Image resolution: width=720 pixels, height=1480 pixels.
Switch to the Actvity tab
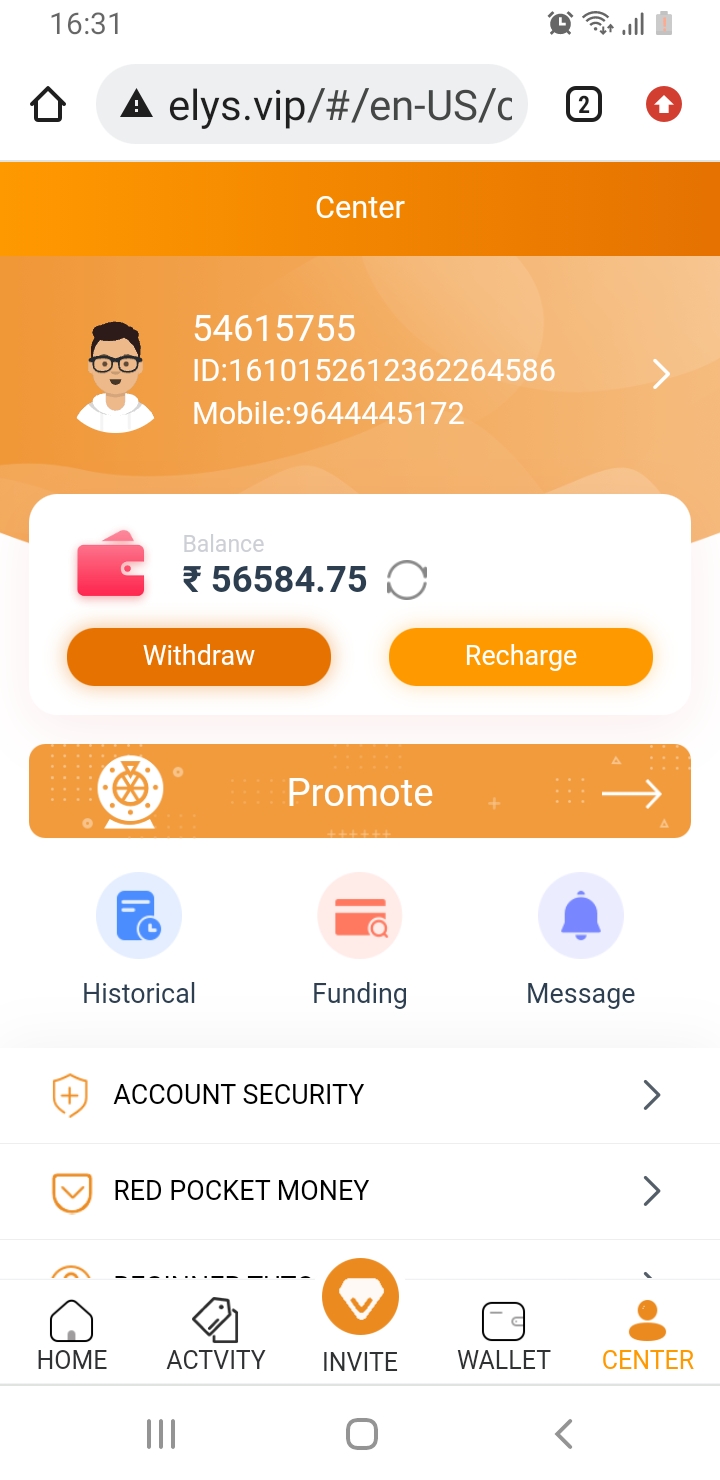[216, 1335]
